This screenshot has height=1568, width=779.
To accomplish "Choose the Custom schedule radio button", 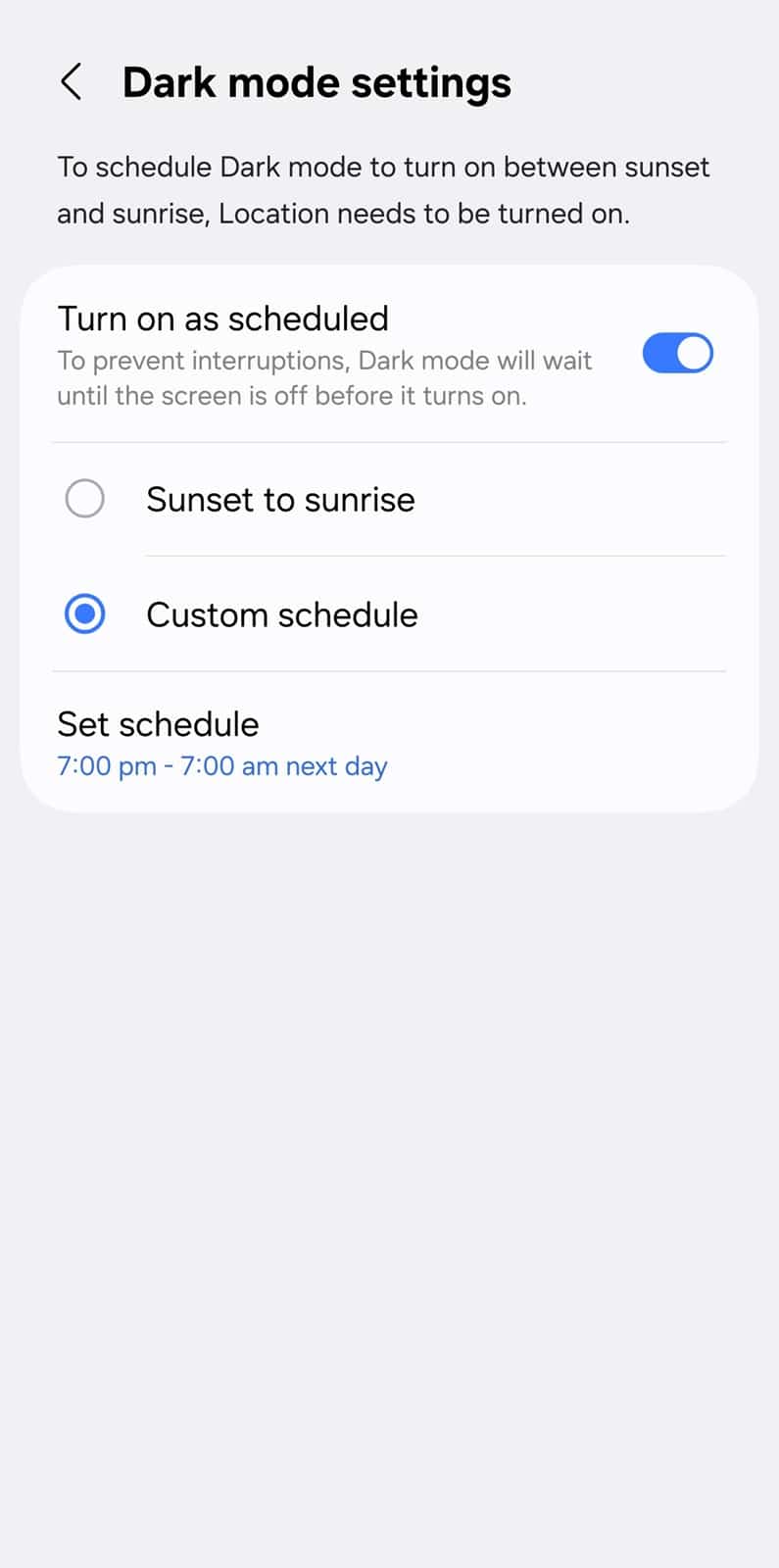I will pos(85,614).
